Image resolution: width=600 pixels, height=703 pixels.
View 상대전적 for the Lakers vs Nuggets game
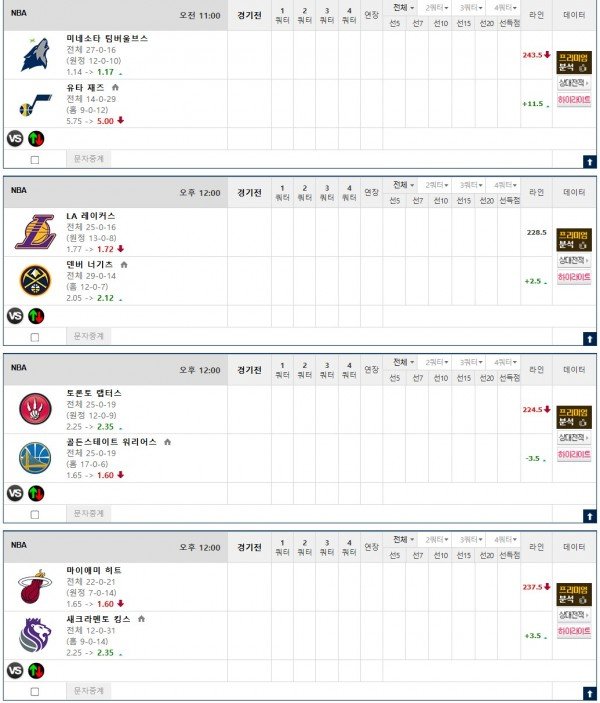[x=574, y=261]
